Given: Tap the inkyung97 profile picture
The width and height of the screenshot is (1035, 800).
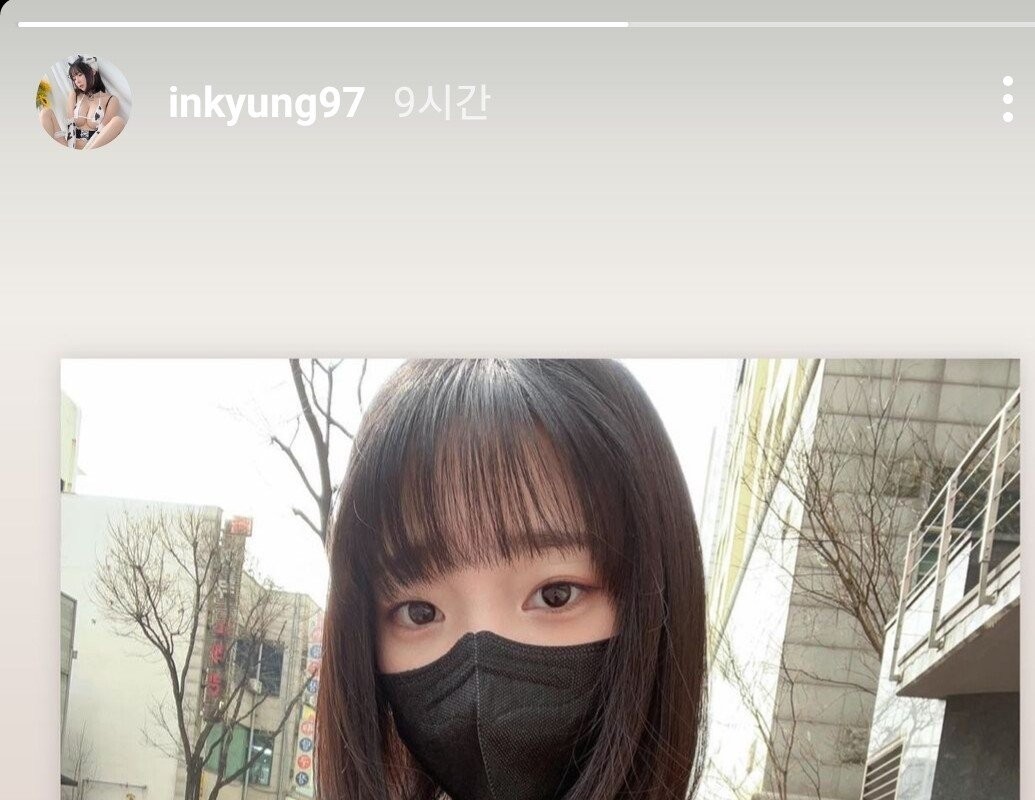Looking at the screenshot, I should click(84, 103).
